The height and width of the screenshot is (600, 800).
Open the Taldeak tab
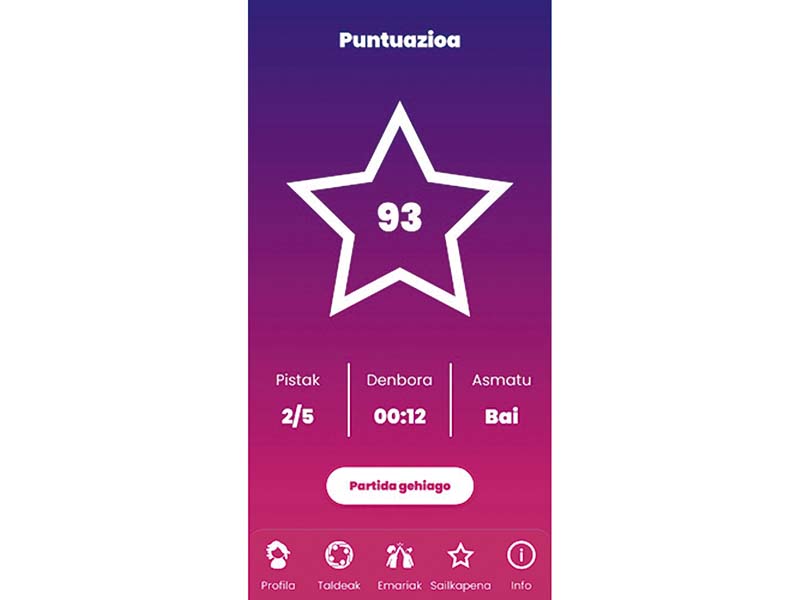click(x=339, y=565)
